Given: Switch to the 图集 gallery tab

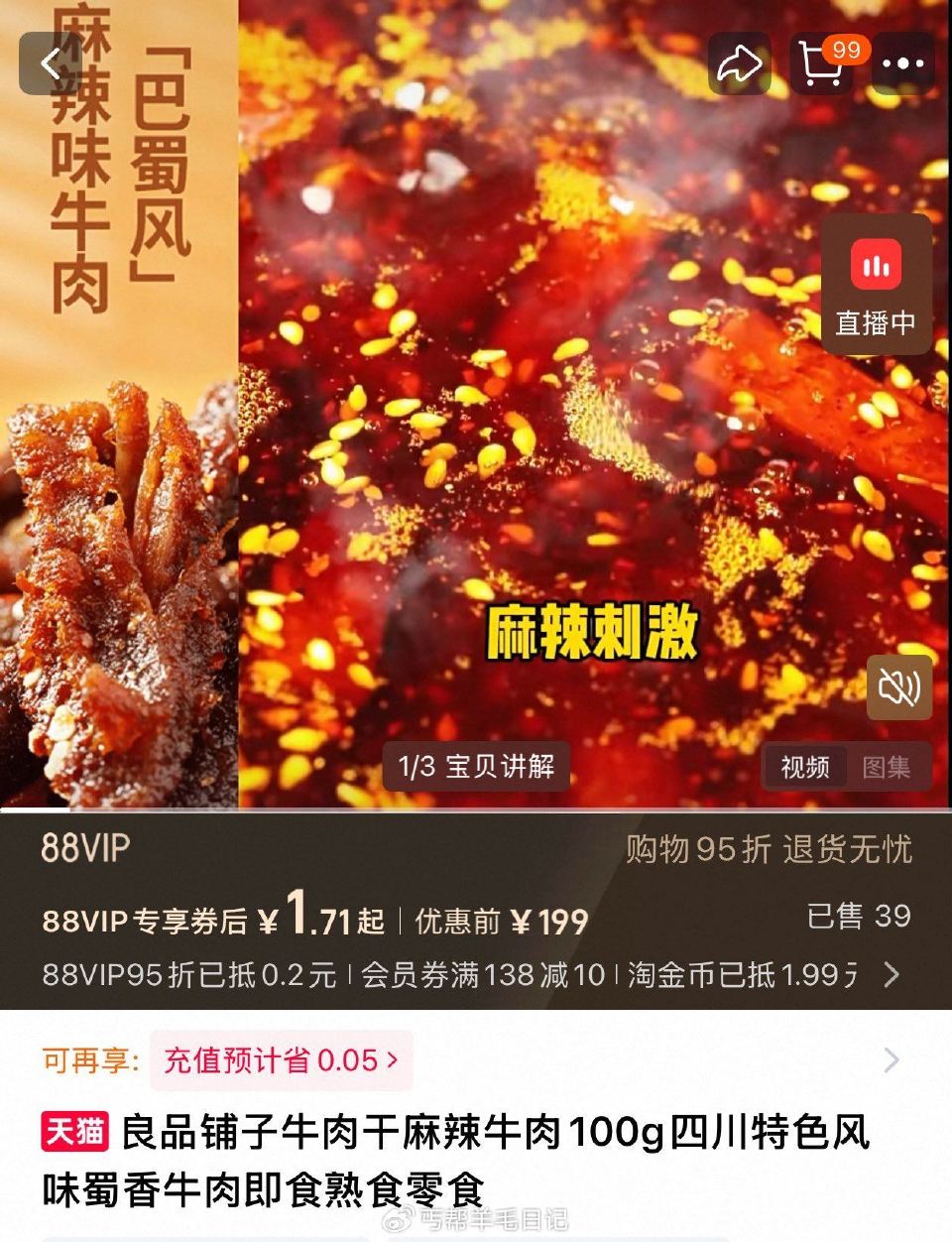Looking at the screenshot, I should pos(886,767).
